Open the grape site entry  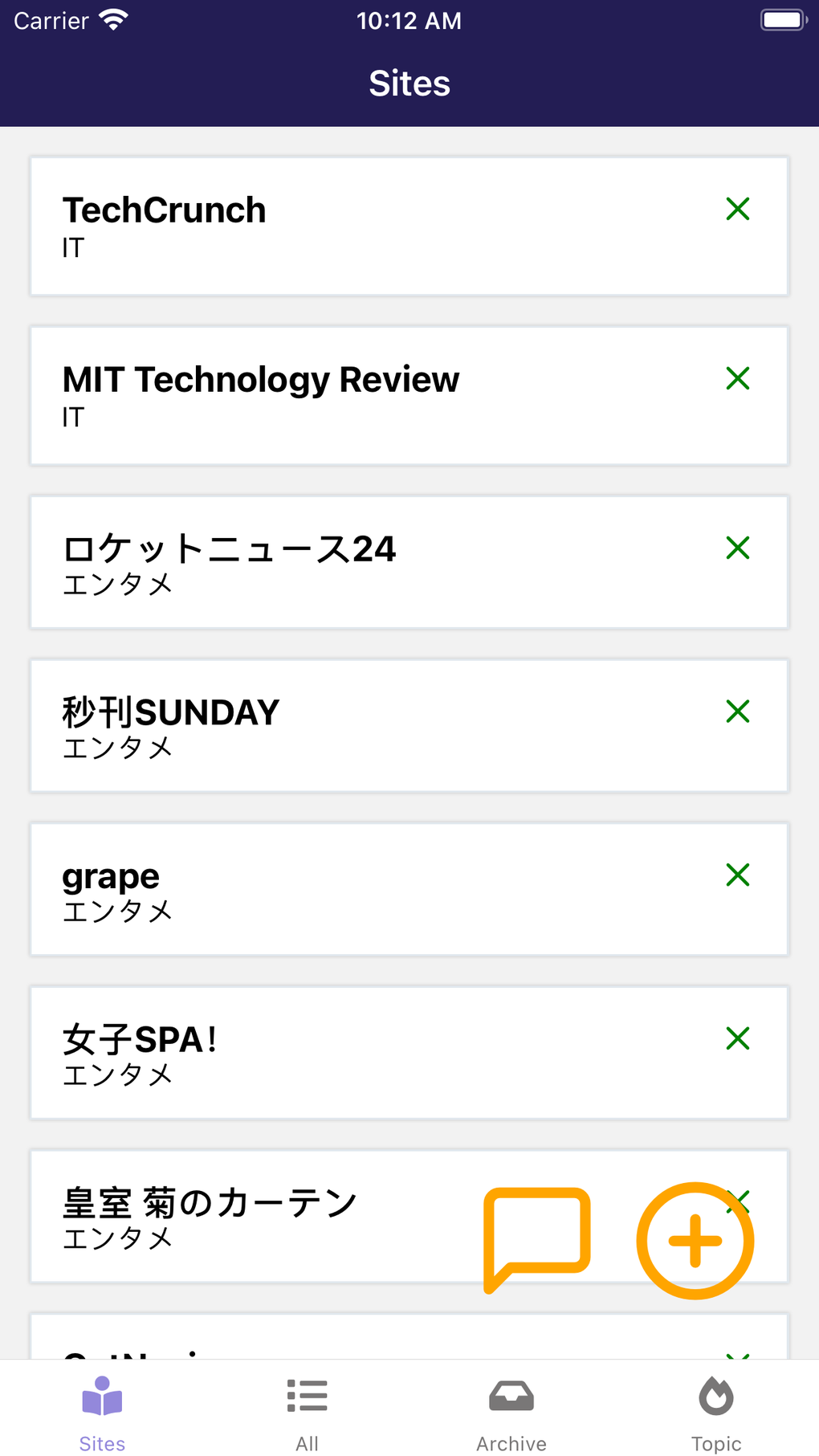point(321,889)
